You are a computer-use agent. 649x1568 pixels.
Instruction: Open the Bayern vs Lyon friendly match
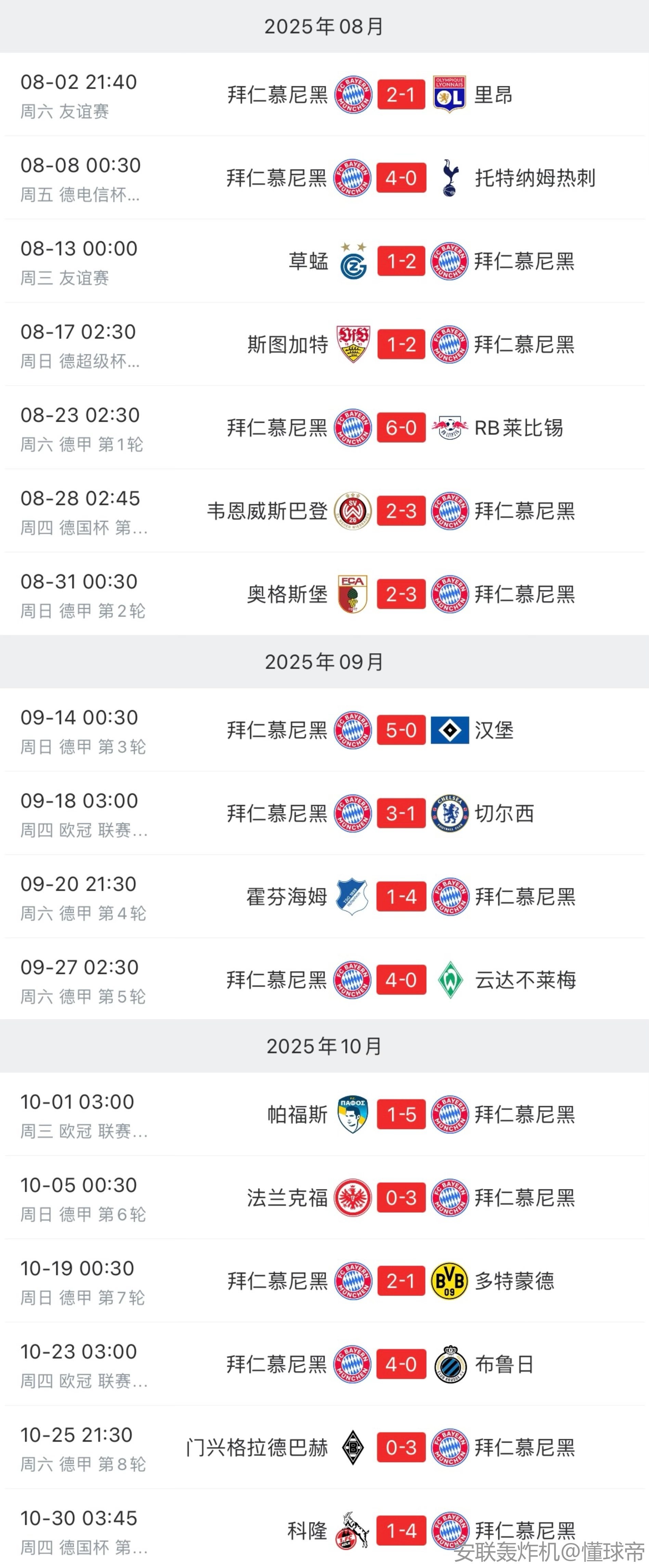coord(401,95)
